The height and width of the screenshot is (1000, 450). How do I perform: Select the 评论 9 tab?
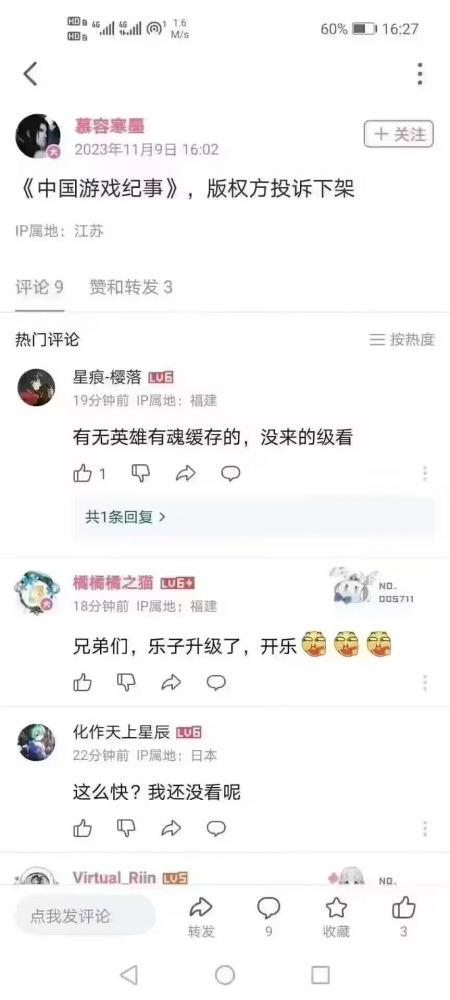[x=40, y=288]
